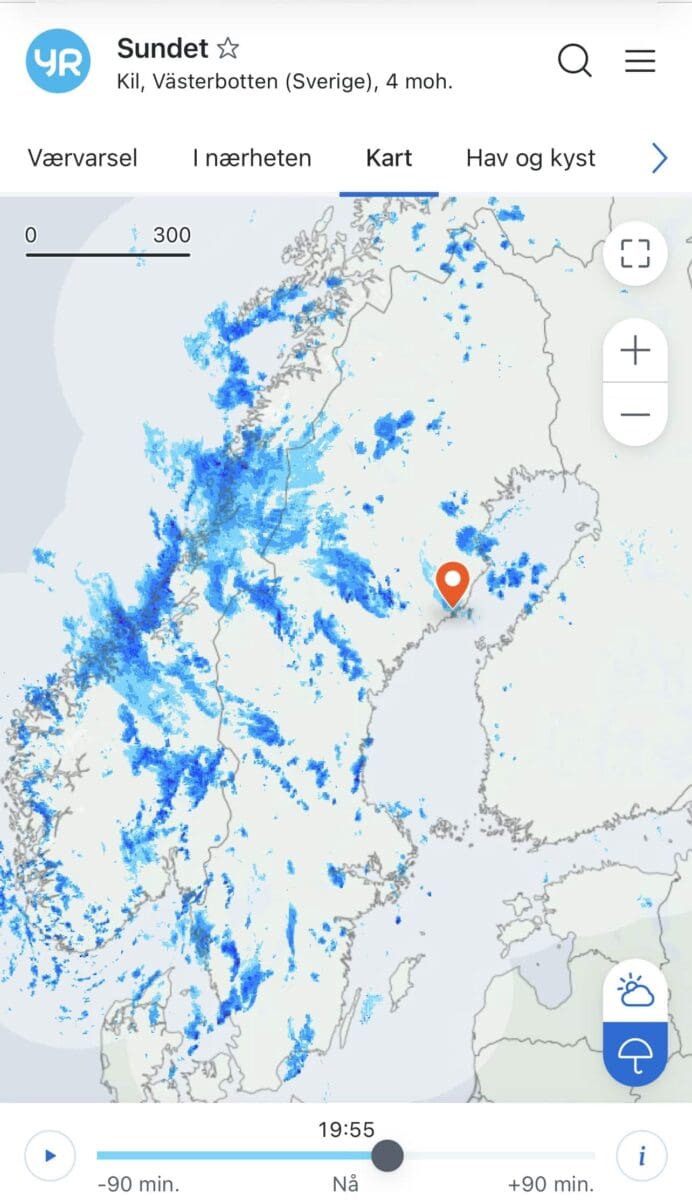Tap the orange location pin
This screenshot has width=692, height=1200.
coord(453,584)
